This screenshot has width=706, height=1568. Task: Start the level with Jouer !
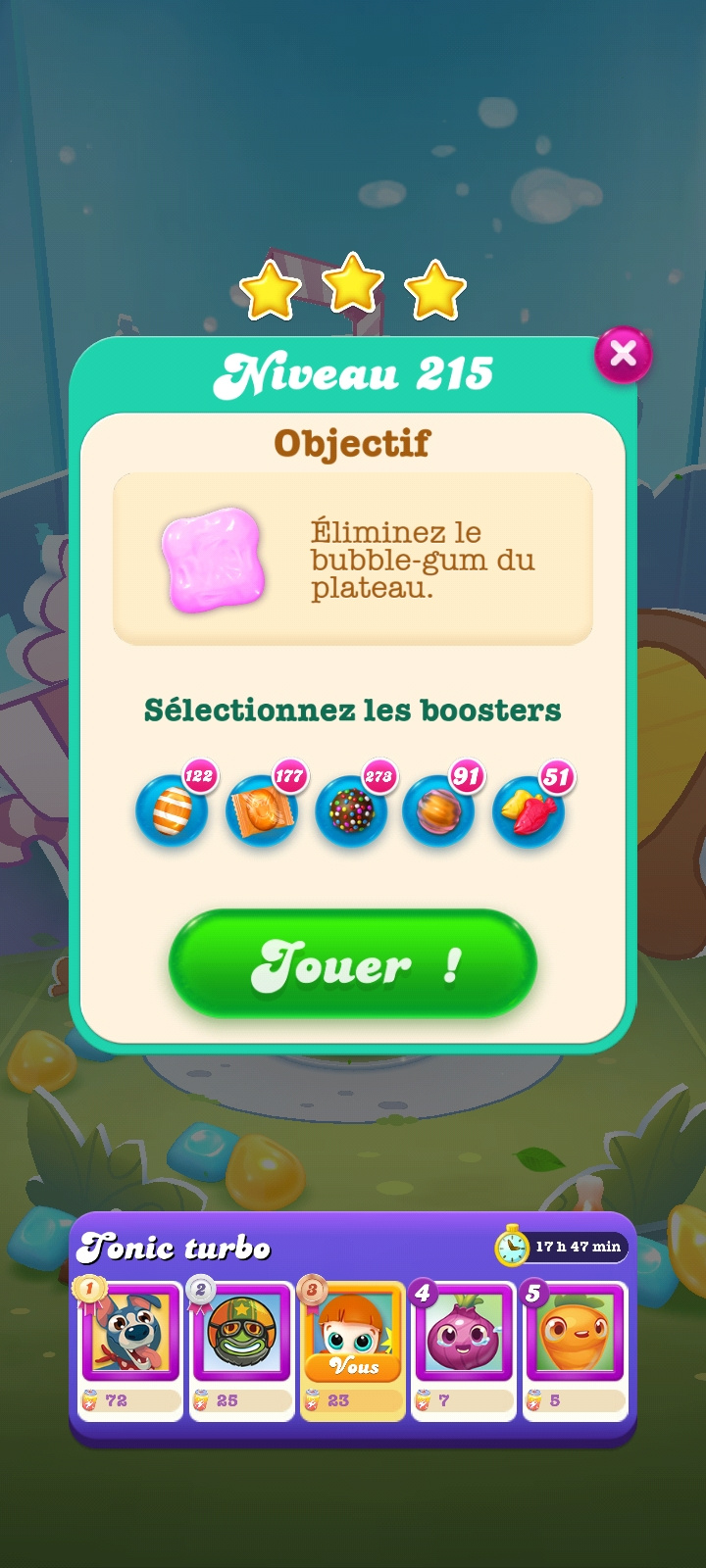(x=353, y=964)
